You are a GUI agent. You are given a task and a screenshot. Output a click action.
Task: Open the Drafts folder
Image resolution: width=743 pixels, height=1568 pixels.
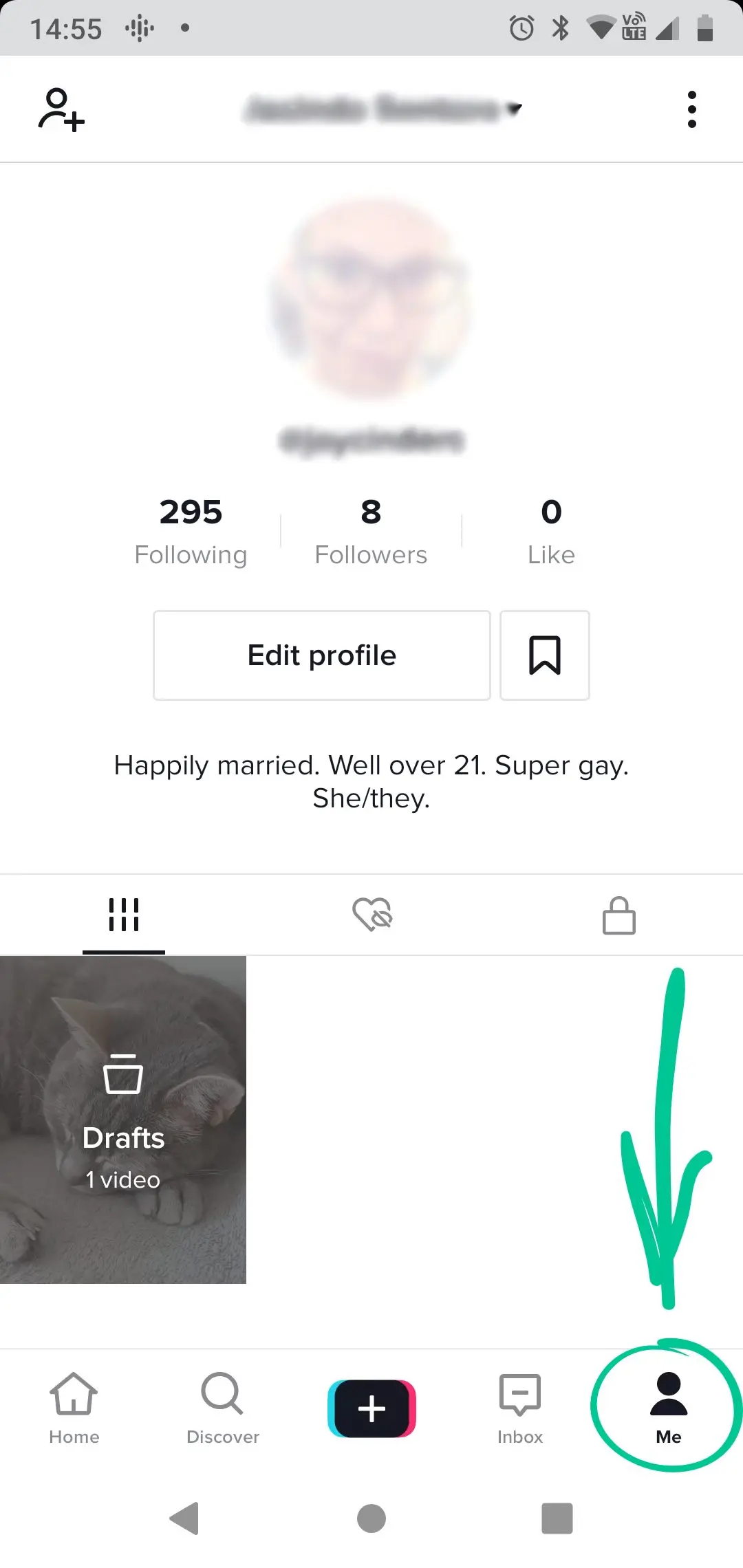[x=123, y=1119]
